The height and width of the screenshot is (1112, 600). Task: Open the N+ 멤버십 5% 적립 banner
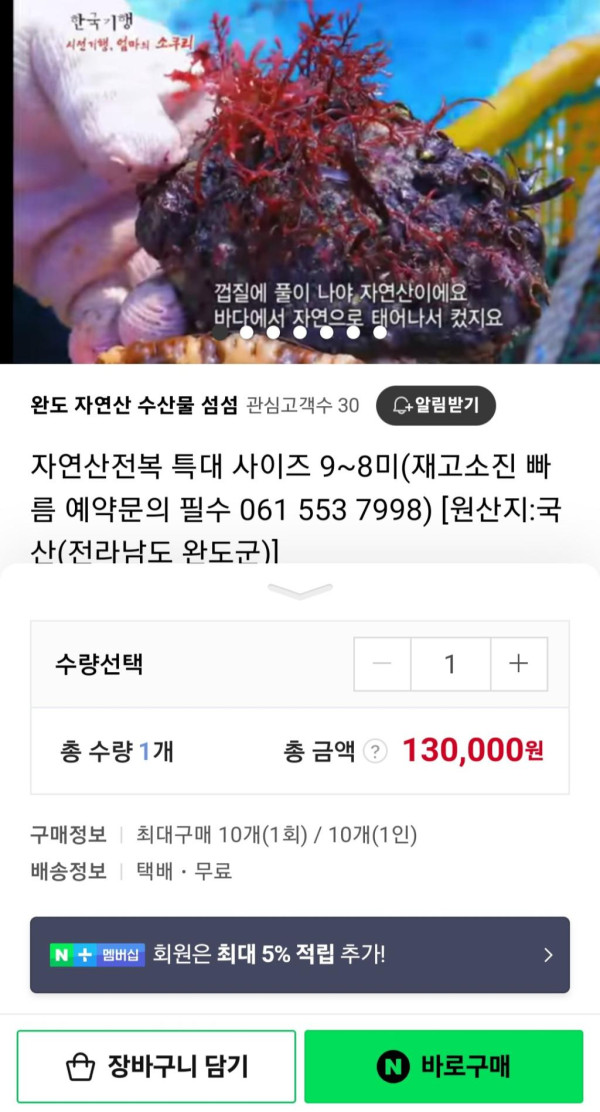point(299,954)
